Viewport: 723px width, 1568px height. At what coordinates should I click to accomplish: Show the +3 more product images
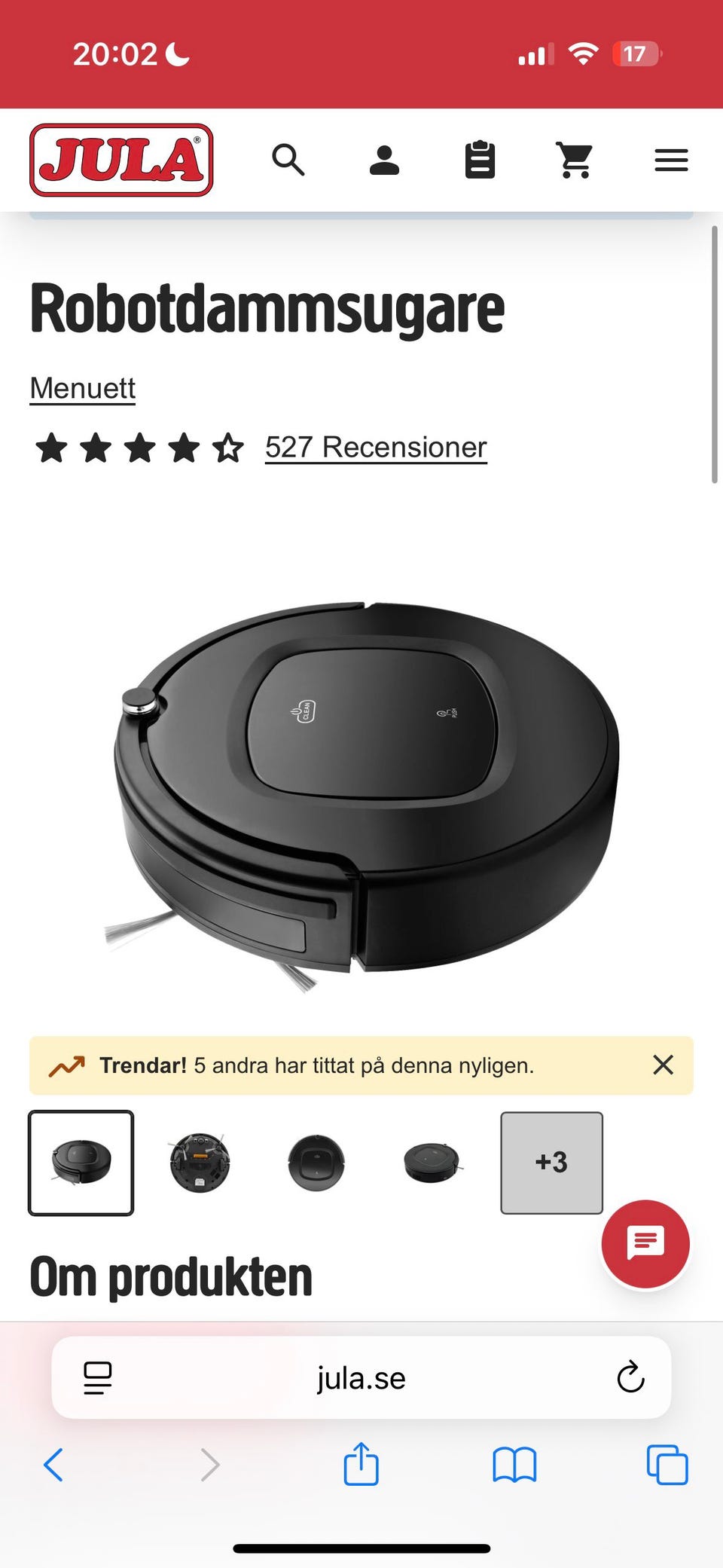551,1163
